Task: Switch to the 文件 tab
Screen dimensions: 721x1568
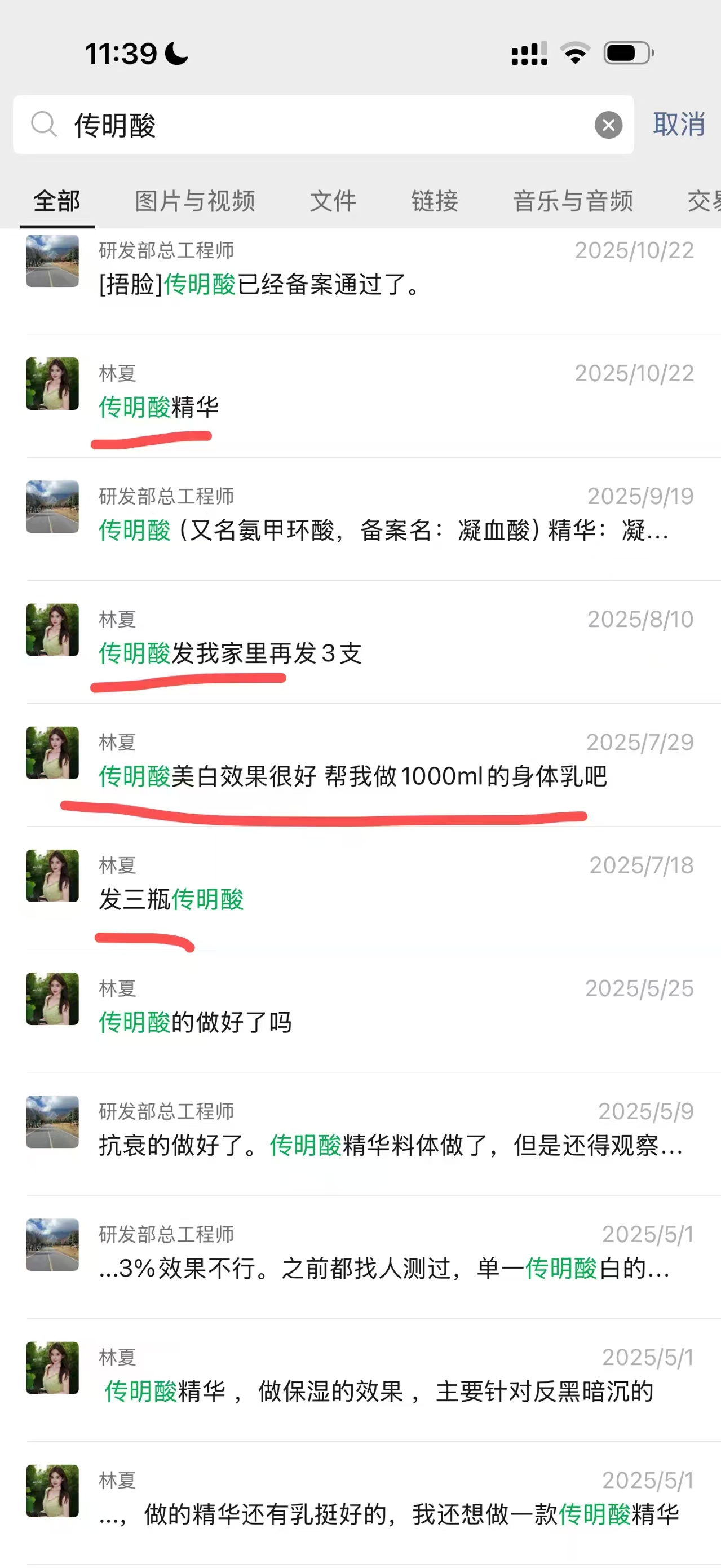Action: pyautogui.click(x=333, y=201)
